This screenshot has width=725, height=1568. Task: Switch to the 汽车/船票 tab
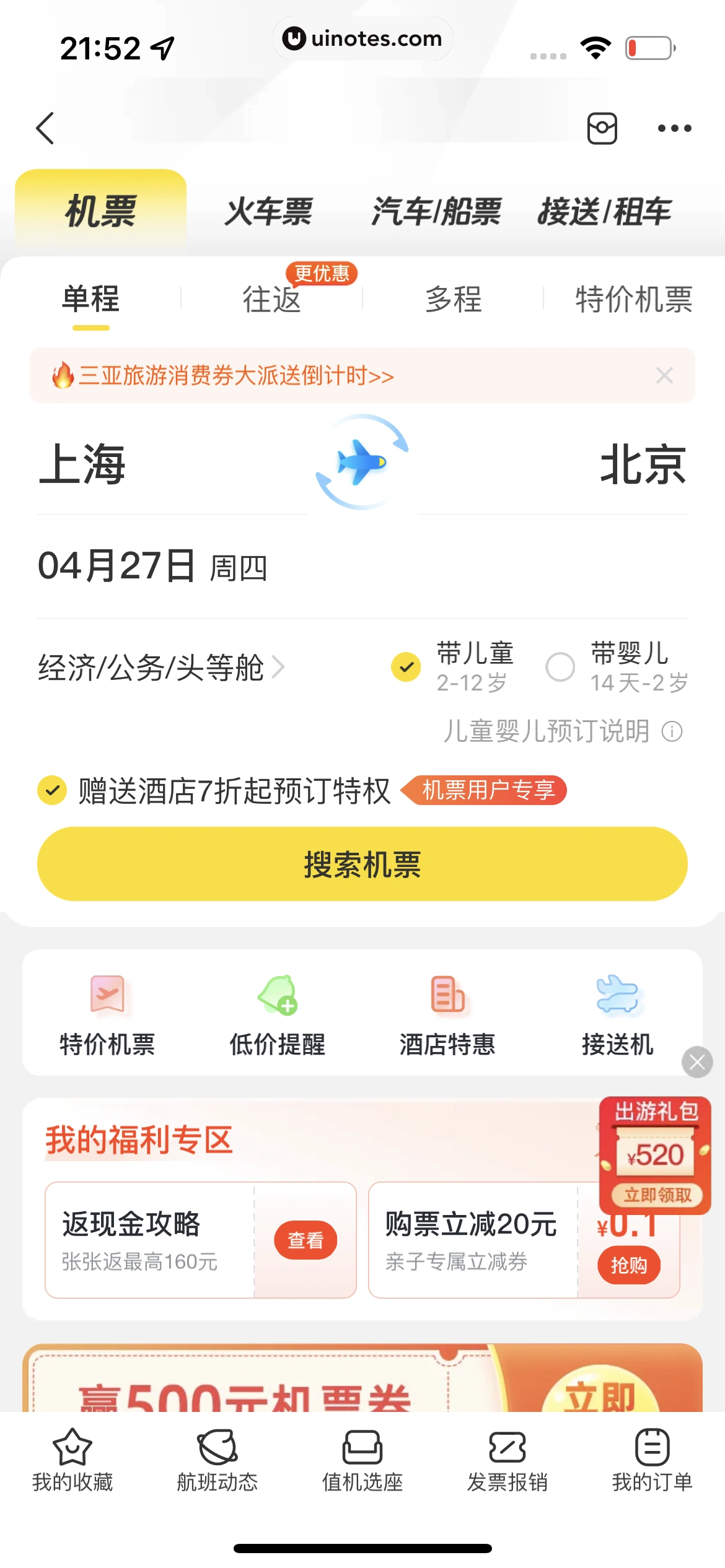point(436,212)
